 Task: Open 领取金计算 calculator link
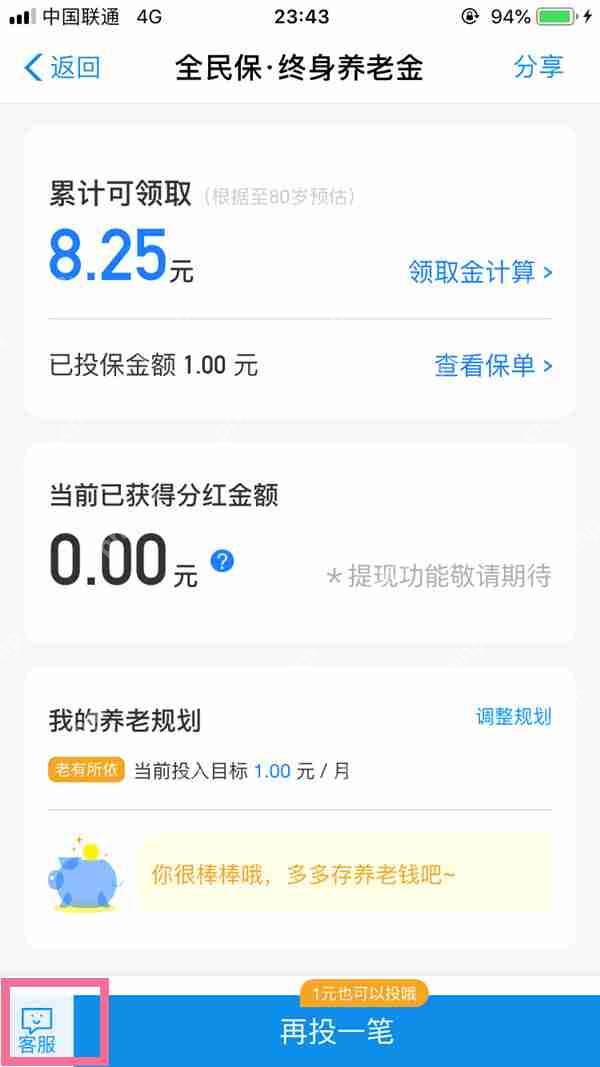coord(480,272)
